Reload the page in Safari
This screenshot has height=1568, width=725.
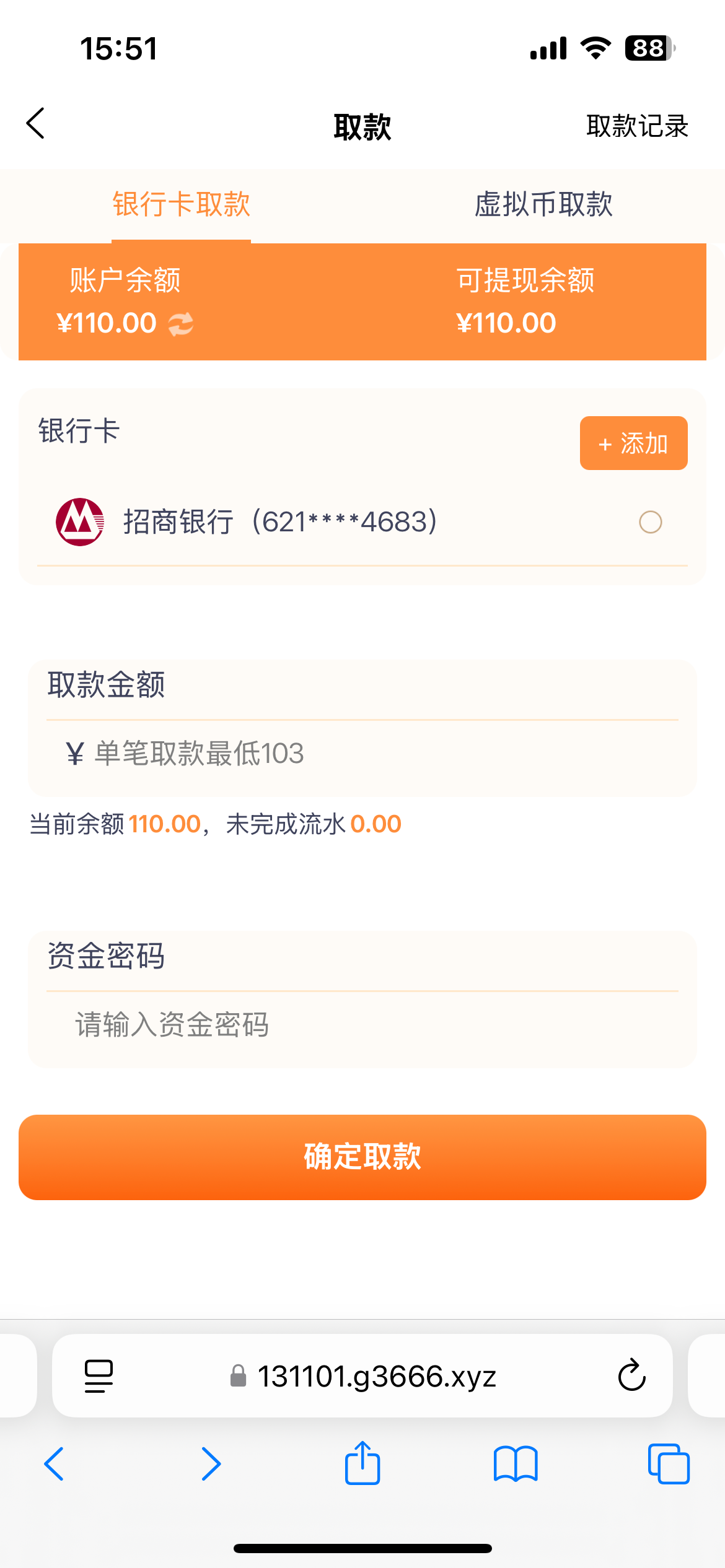631,1376
